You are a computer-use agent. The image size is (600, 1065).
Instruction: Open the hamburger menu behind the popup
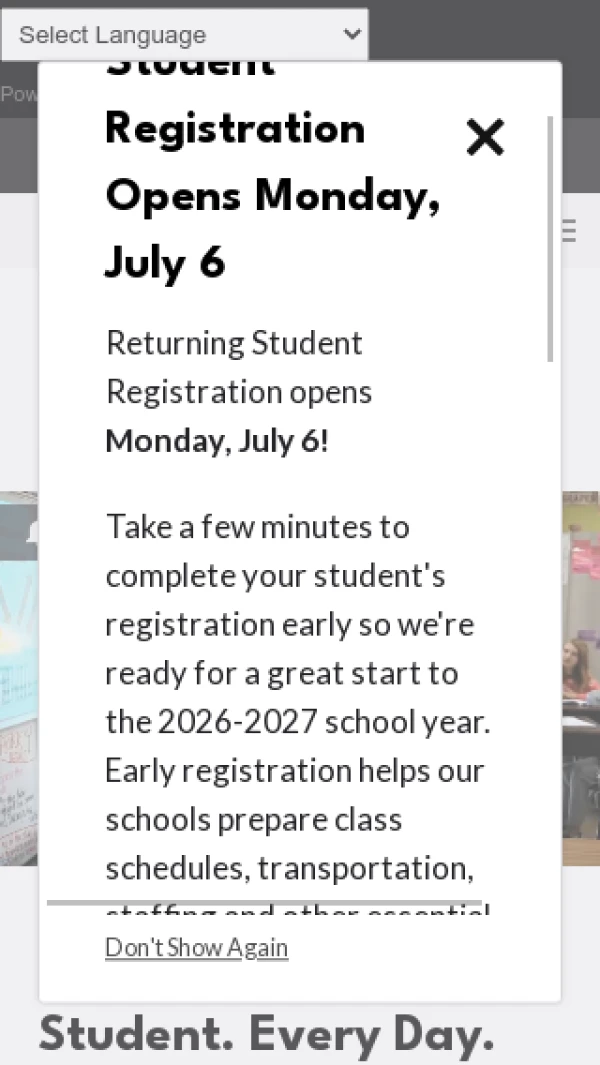pyautogui.click(x=569, y=230)
